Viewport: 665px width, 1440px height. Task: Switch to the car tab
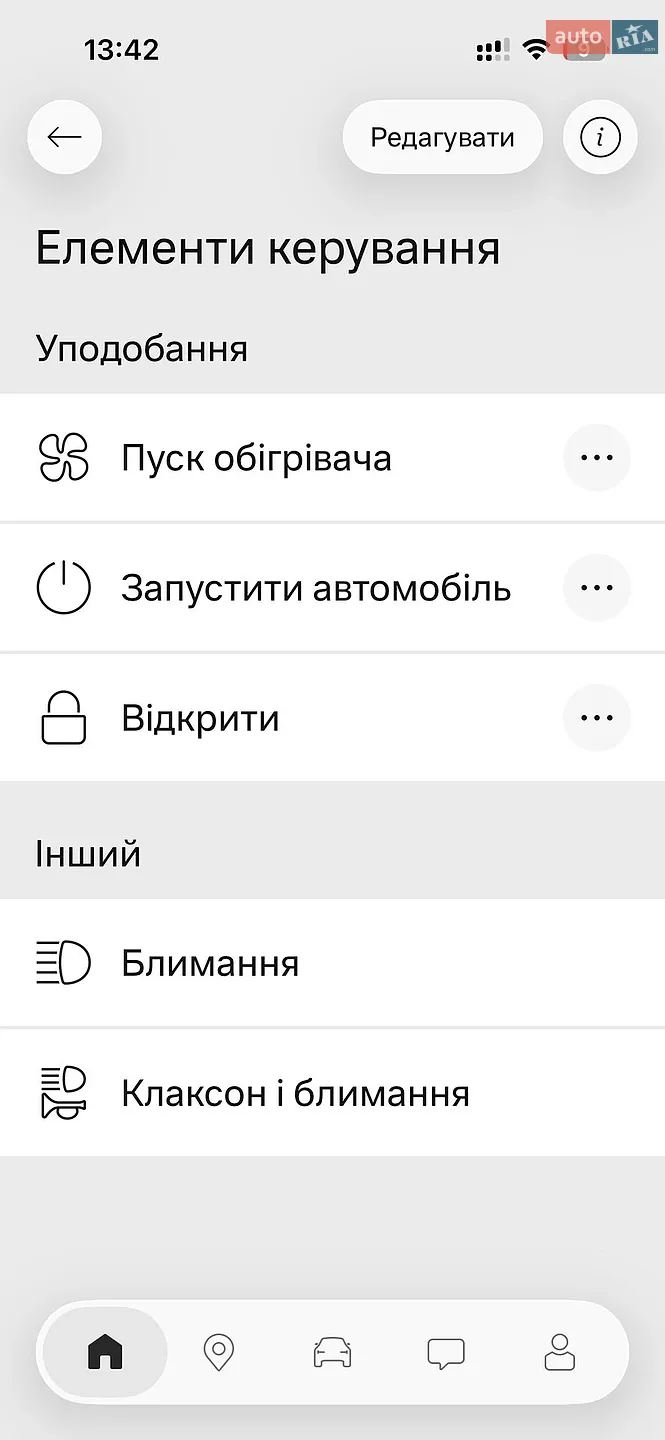333,1353
